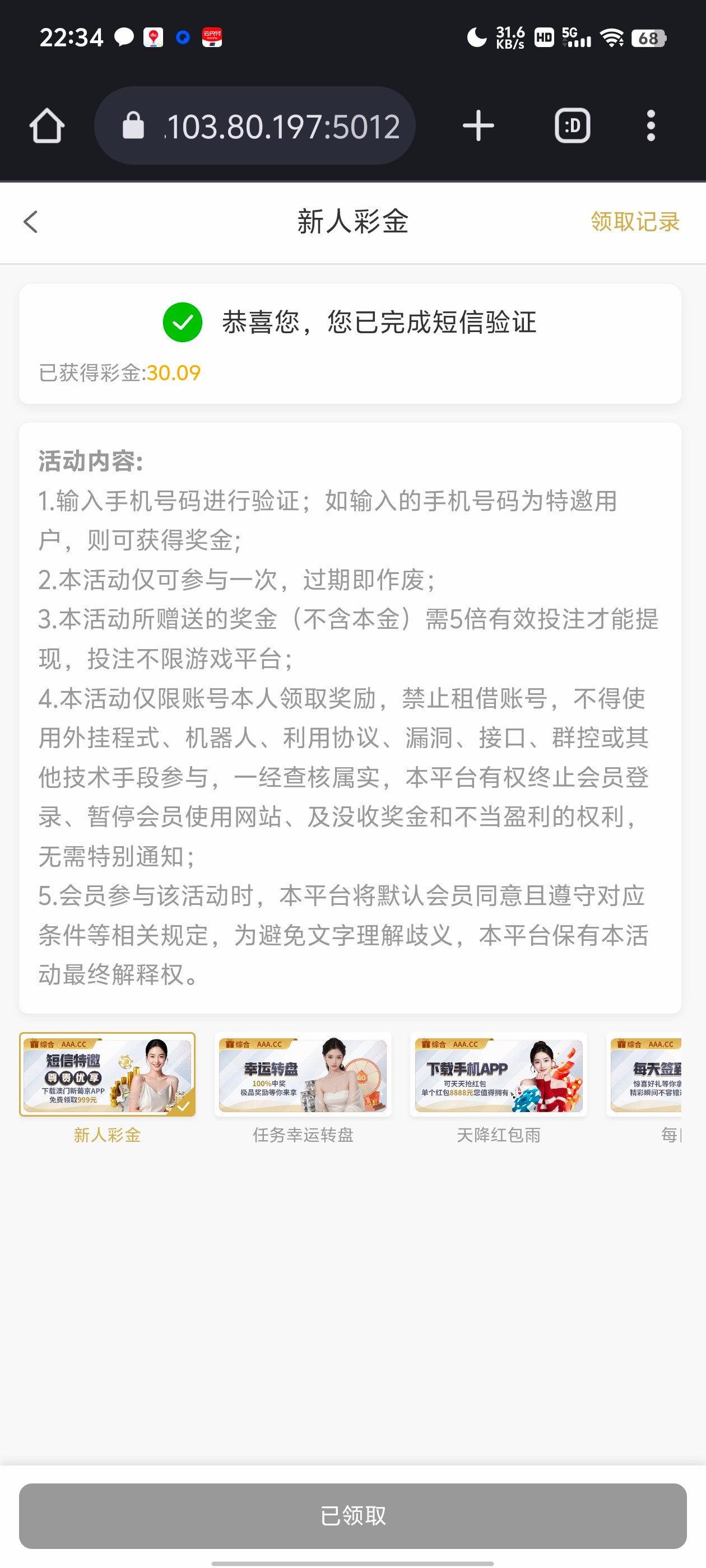706x1568 pixels.
Task: Select the 新人彩金 promotion card
Action: (107, 1075)
